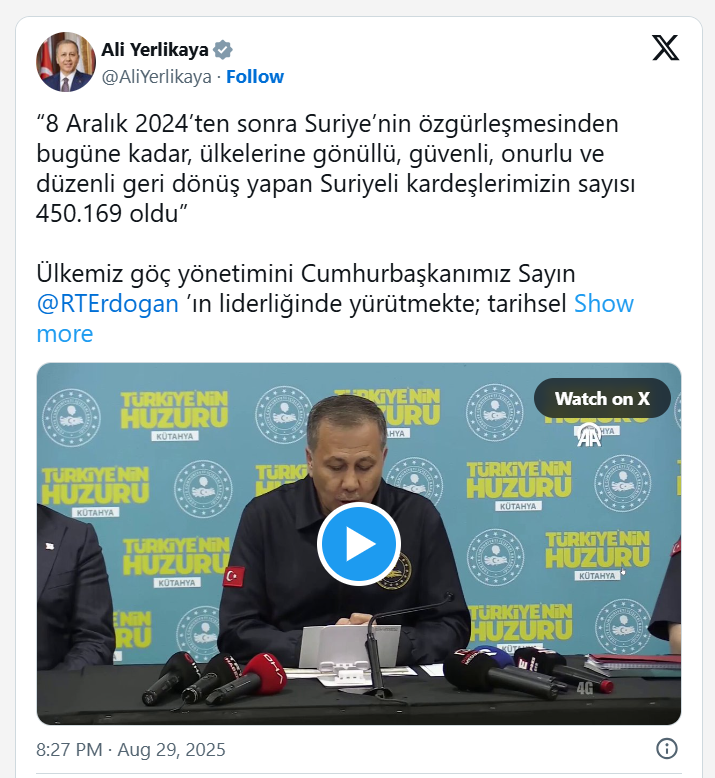The height and width of the screenshot is (778, 715).
Task: Open the @AliYerlikaya handle
Action: pos(156,77)
